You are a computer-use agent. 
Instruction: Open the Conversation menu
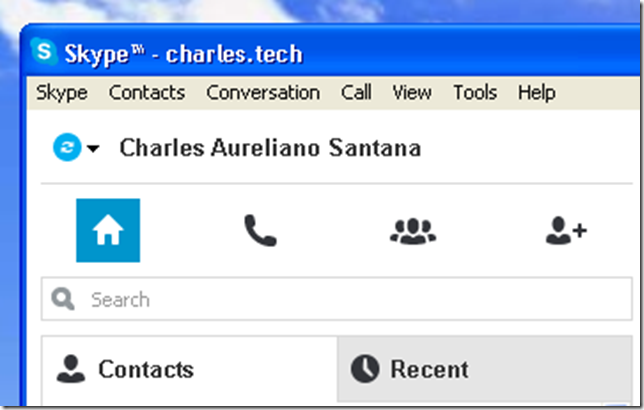(x=263, y=93)
